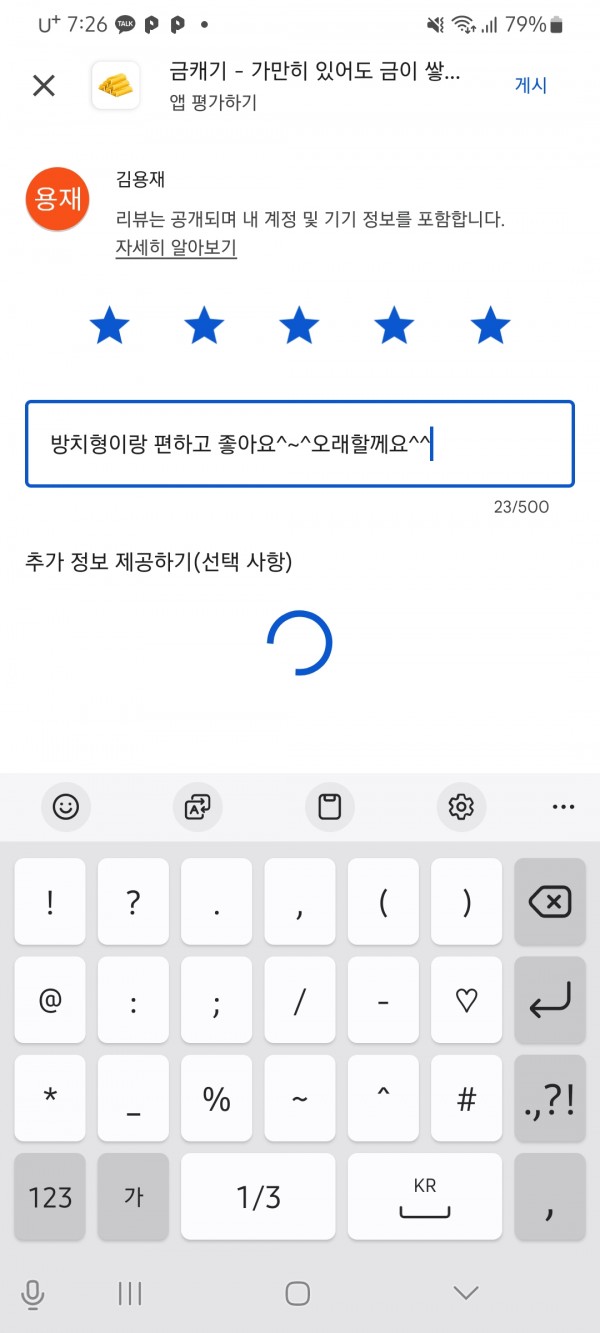Start voice input with microphone
Viewport: 600px width, 1333px height.
coord(33,1294)
